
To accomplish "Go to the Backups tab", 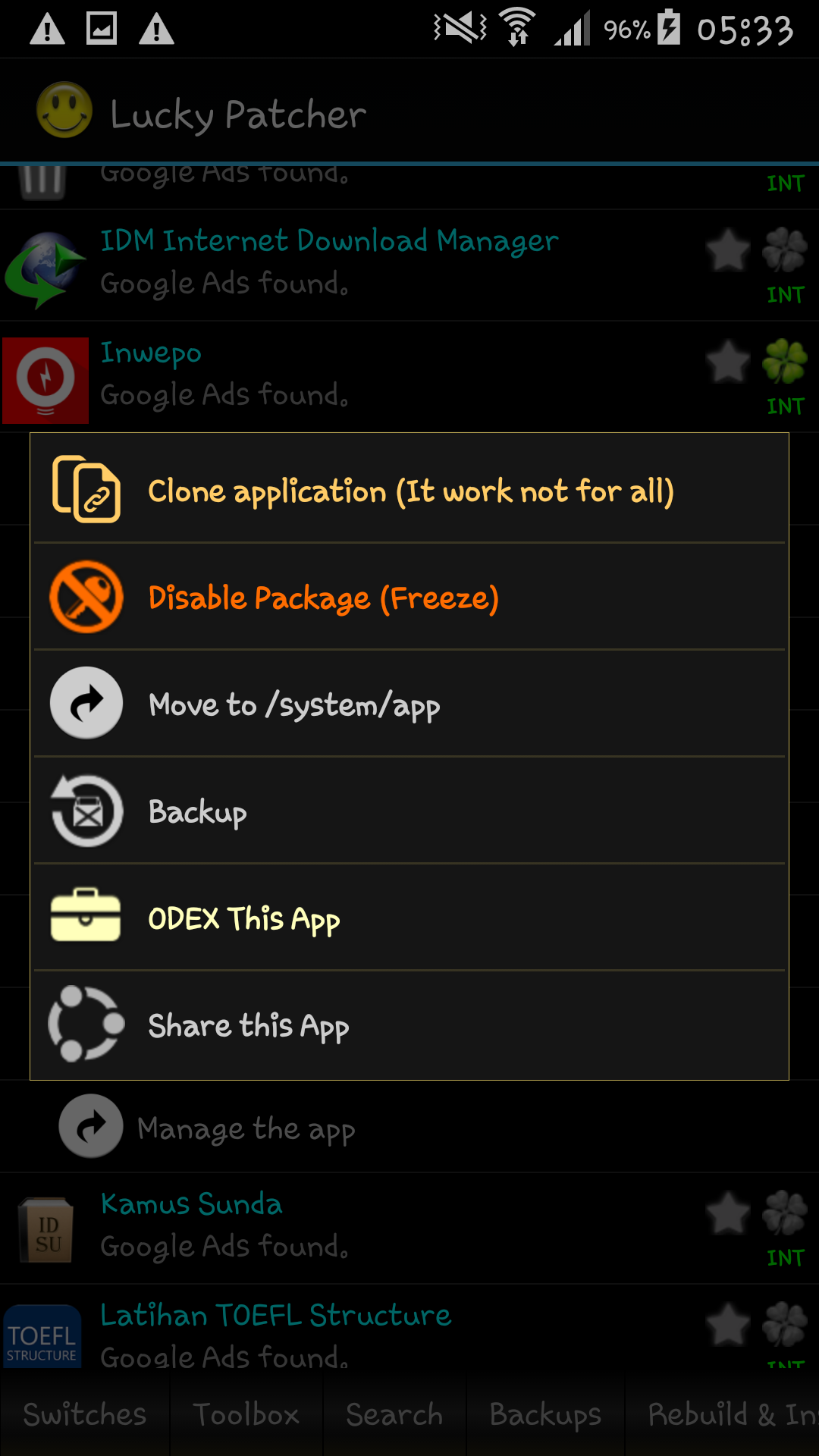I will [544, 1415].
